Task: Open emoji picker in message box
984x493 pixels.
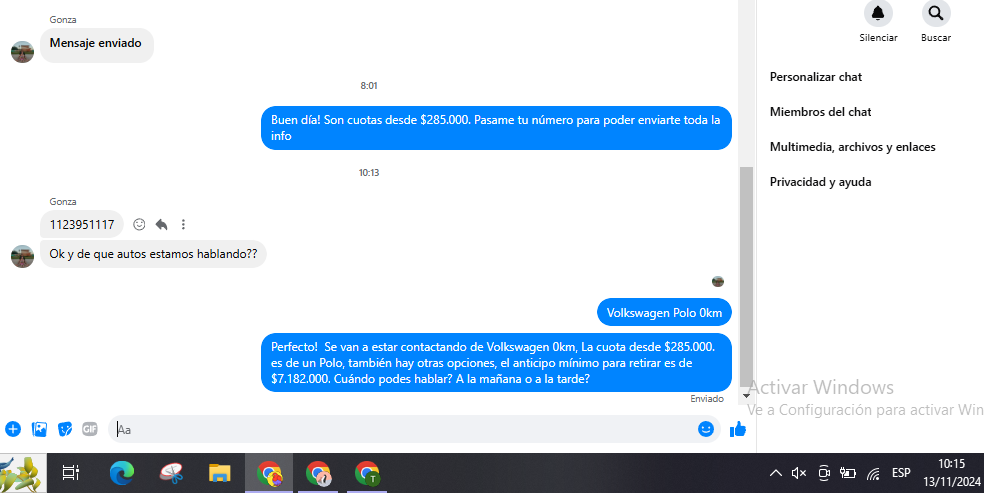Action: pyautogui.click(x=706, y=429)
